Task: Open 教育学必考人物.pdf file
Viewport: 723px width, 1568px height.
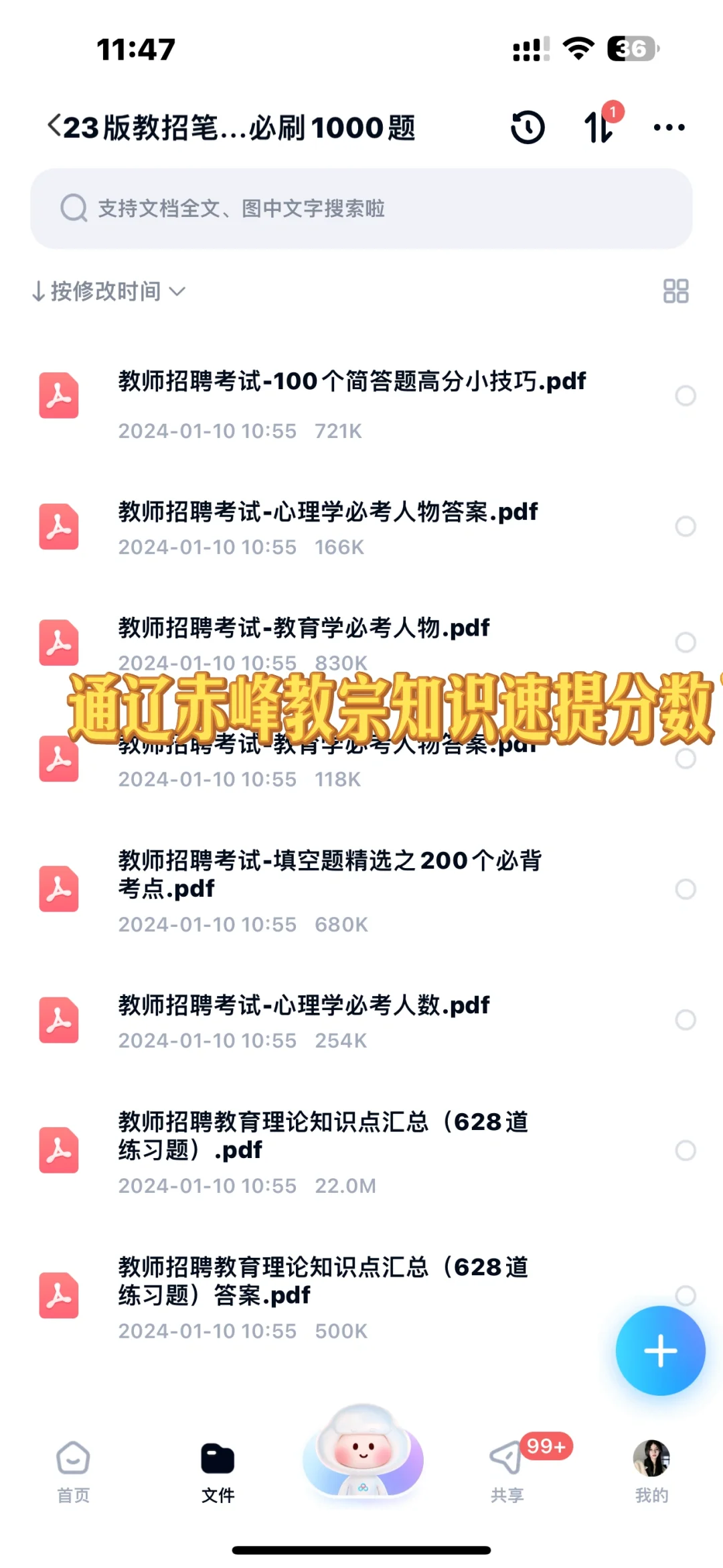Action: click(304, 628)
